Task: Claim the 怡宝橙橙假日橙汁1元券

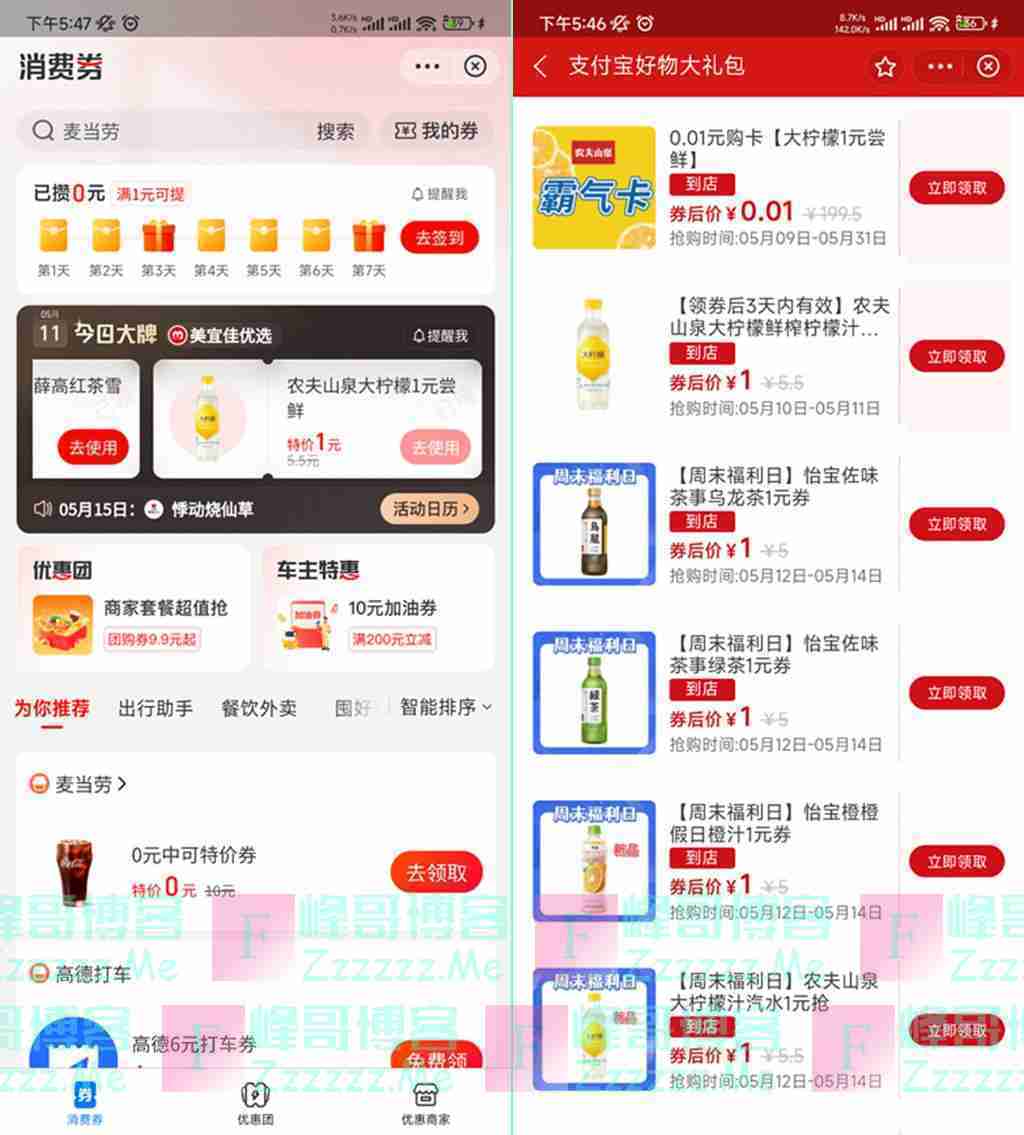Action: coord(956,861)
